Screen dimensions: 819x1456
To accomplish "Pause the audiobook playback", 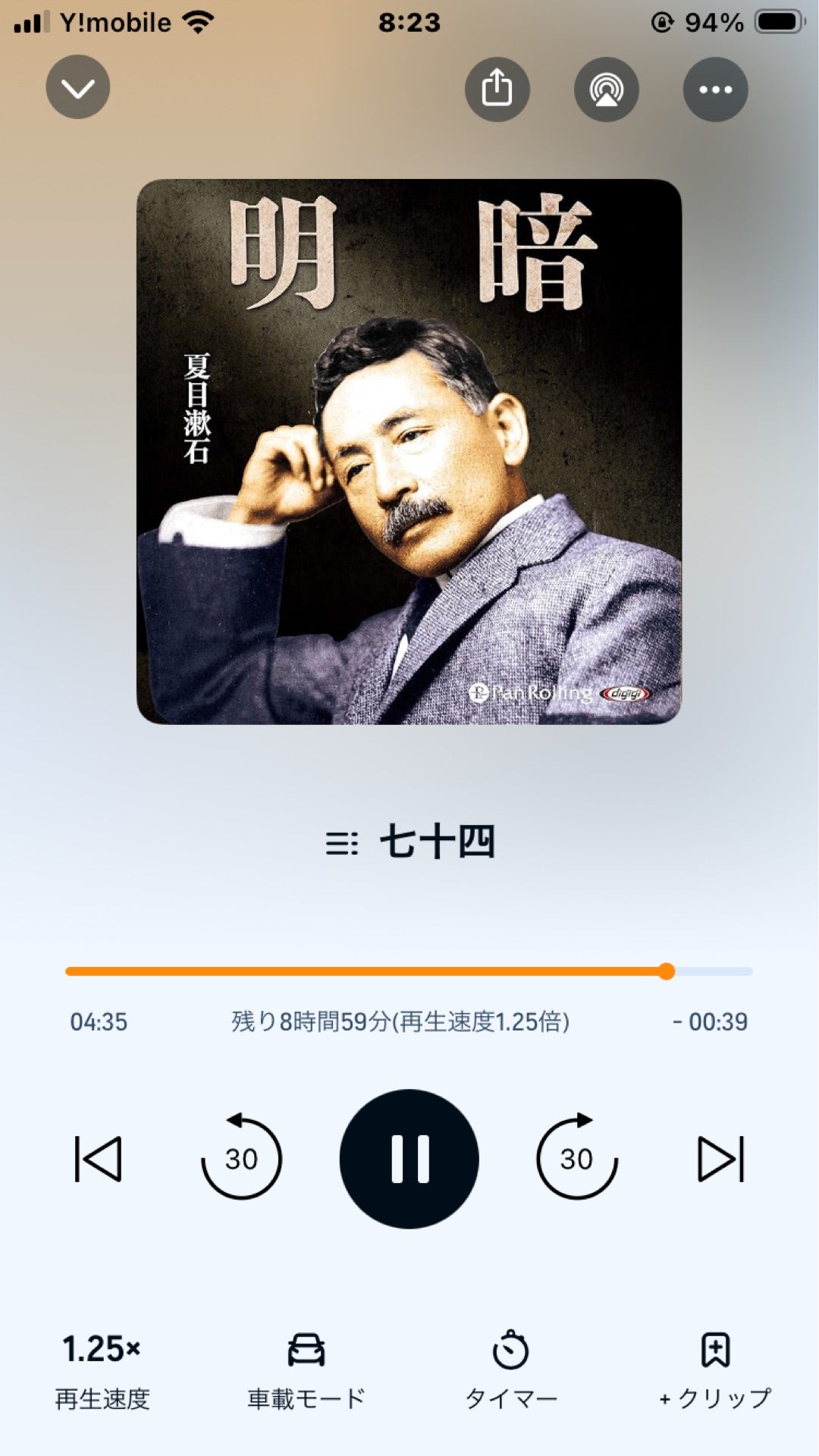I will [x=409, y=1158].
